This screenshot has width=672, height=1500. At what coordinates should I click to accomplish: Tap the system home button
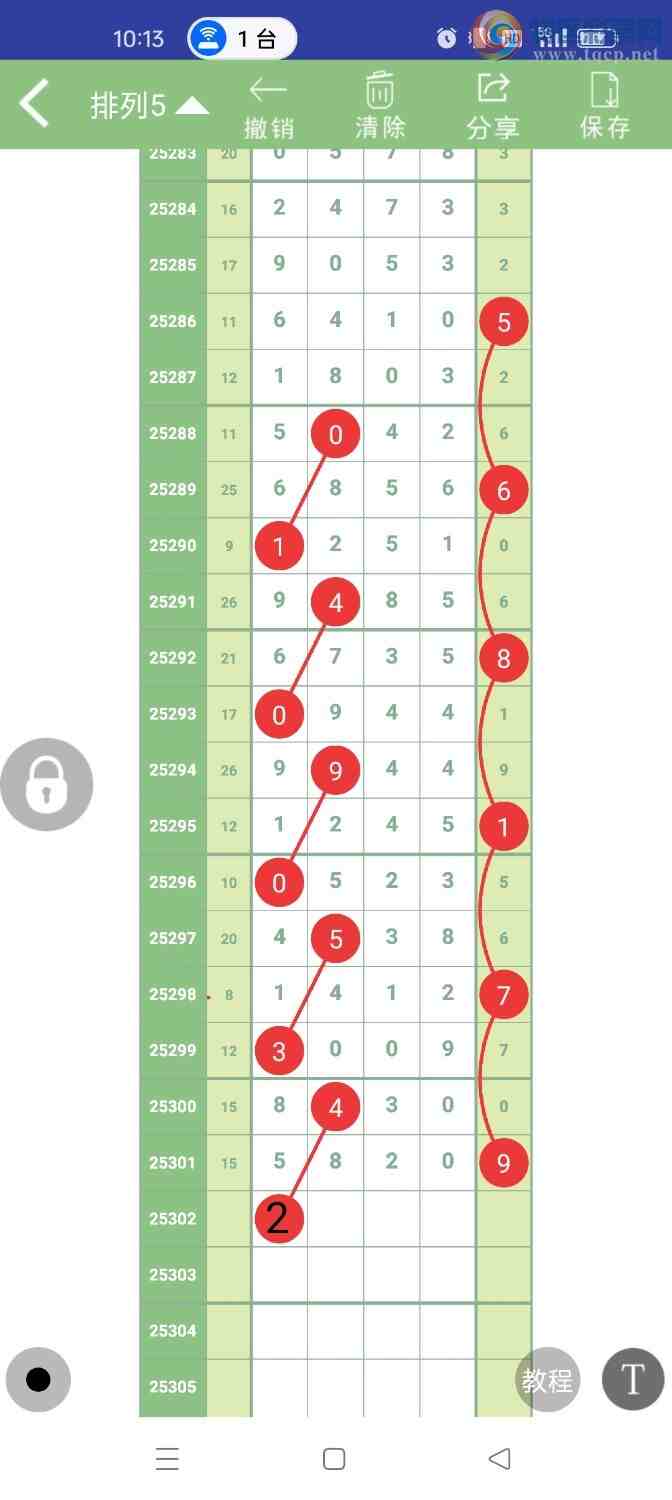click(335, 1459)
